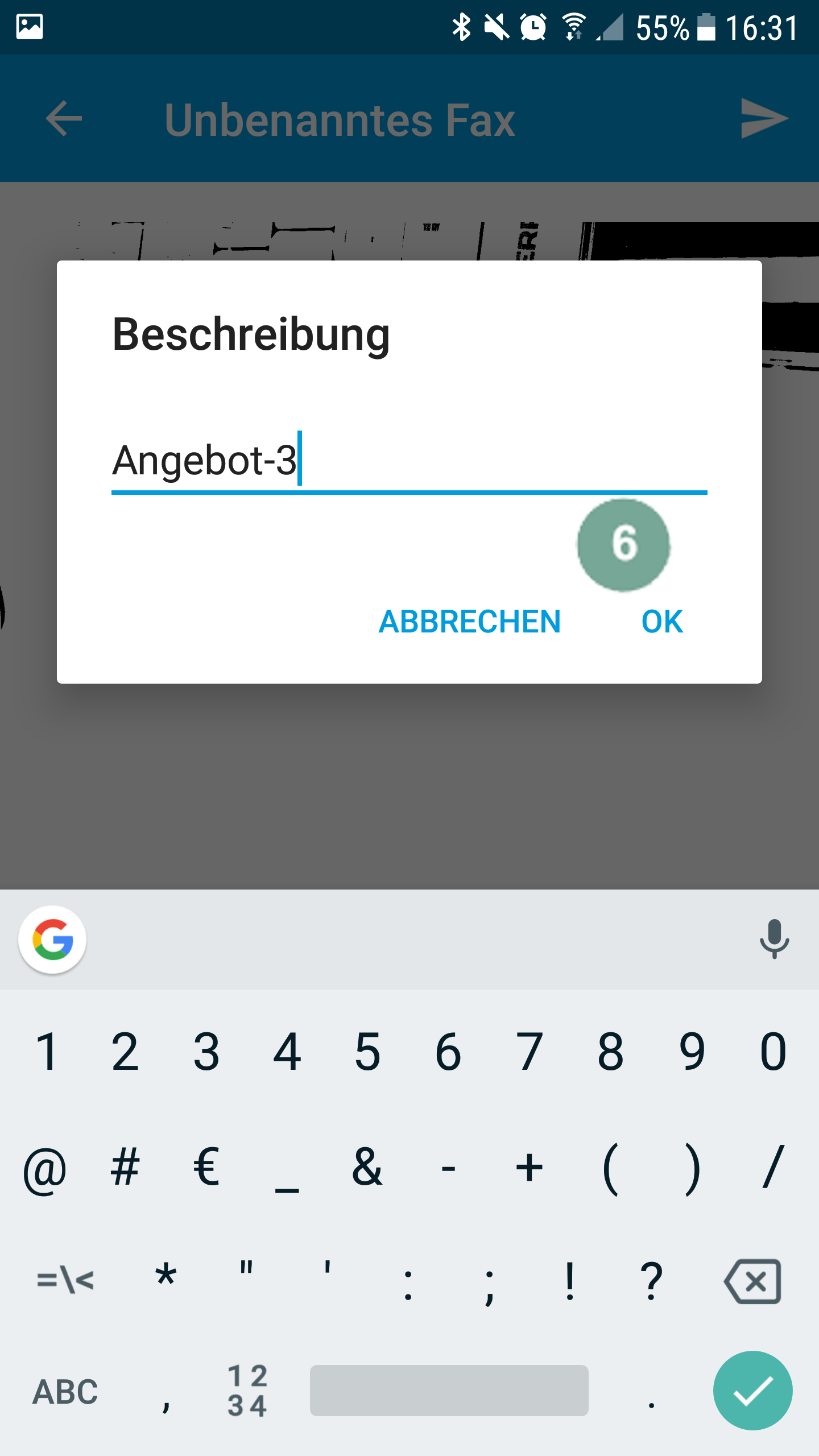
Task: Open Google search on keyboard
Action: tap(53, 940)
